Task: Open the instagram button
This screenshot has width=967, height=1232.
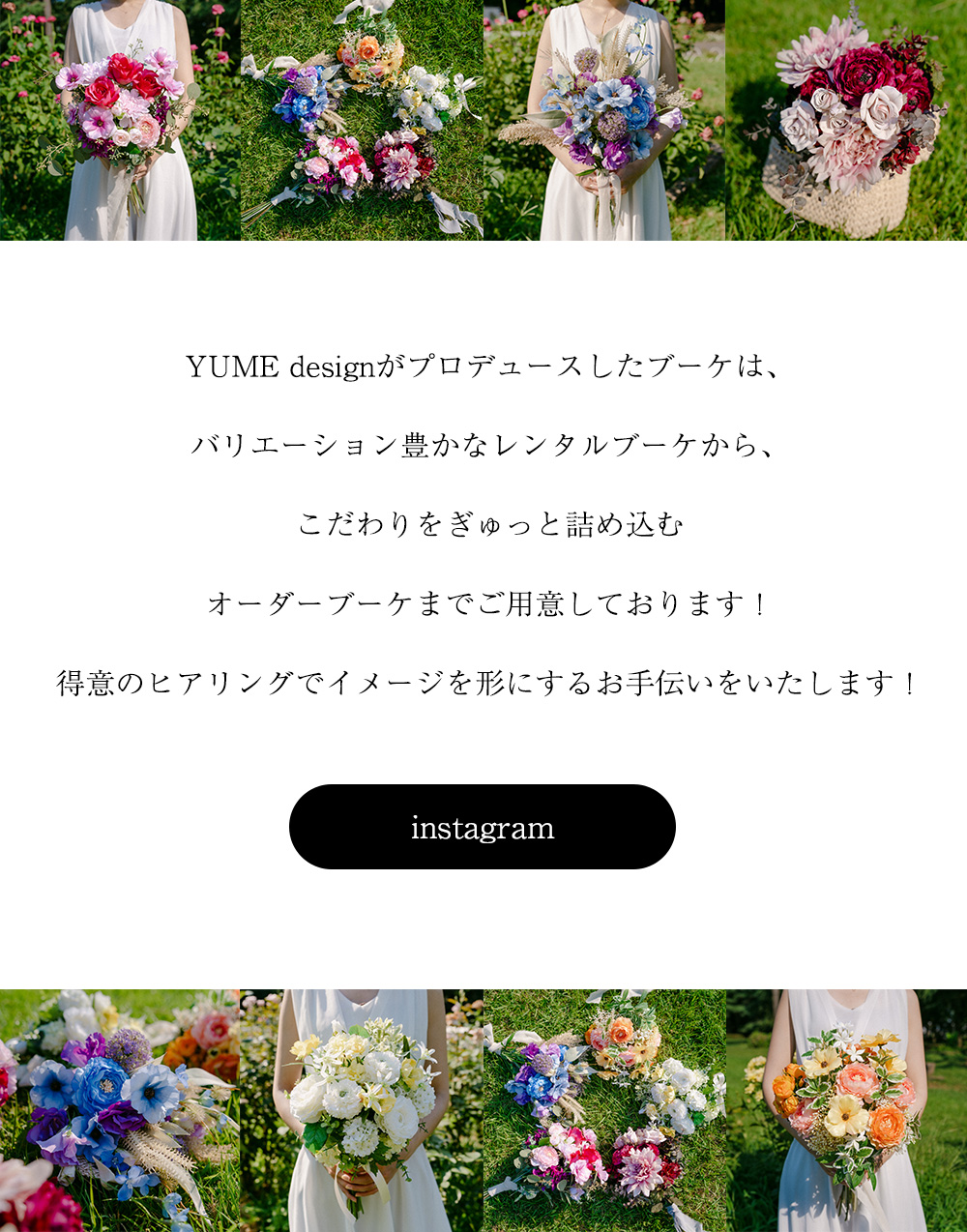Action: pos(482,827)
